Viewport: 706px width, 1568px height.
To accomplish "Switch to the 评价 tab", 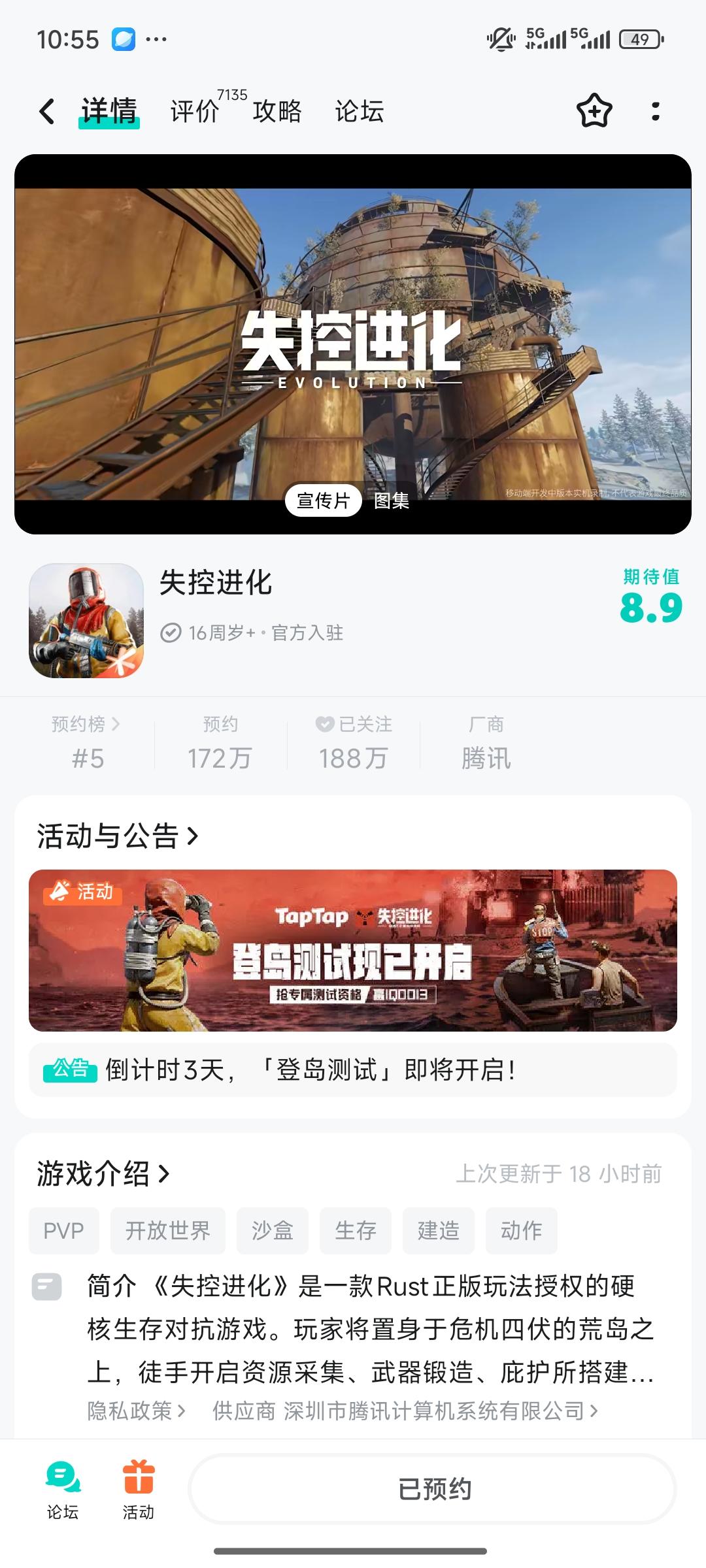I will pyautogui.click(x=195, y=112).
